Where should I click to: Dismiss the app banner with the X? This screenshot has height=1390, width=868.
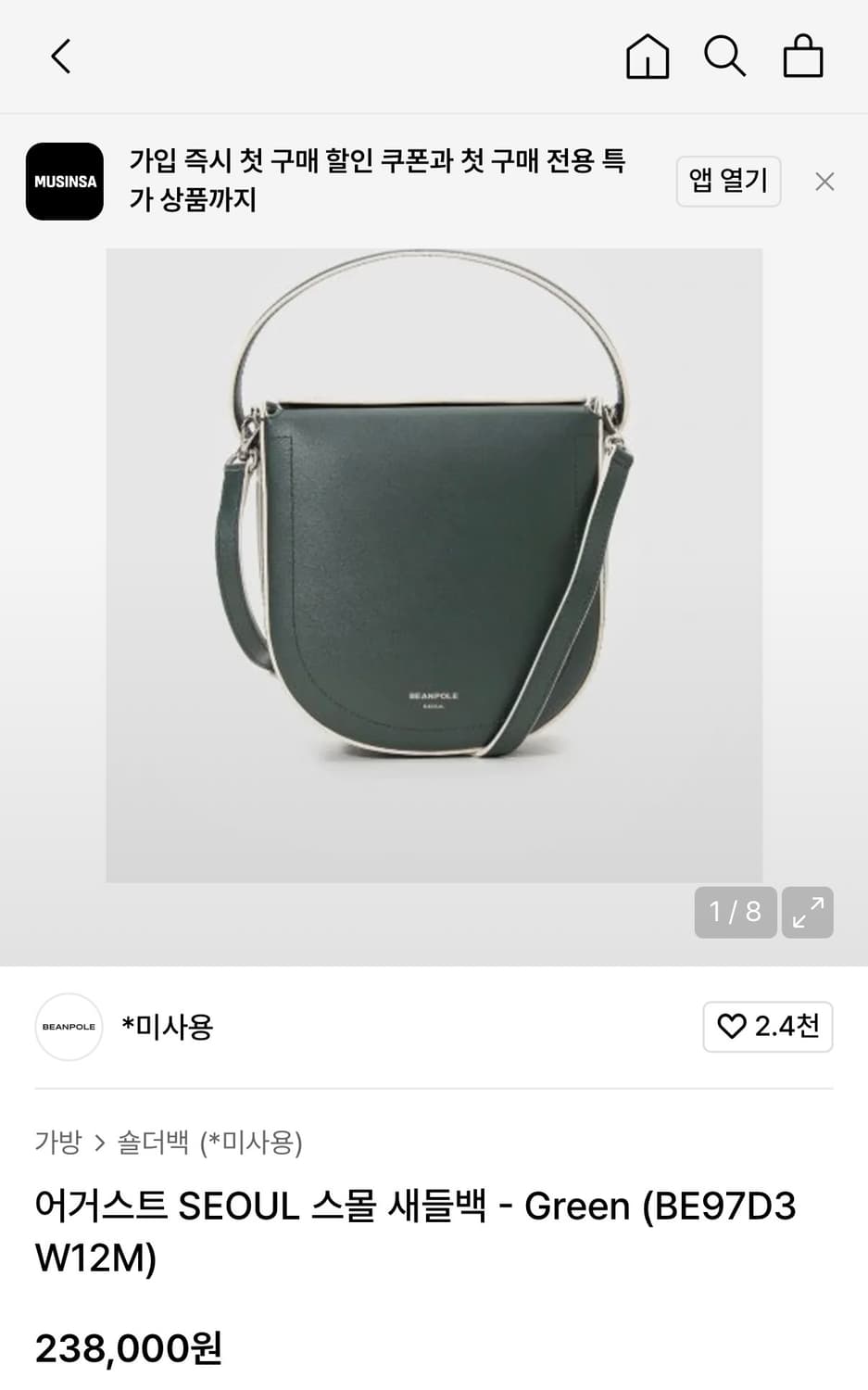[824, 182]
